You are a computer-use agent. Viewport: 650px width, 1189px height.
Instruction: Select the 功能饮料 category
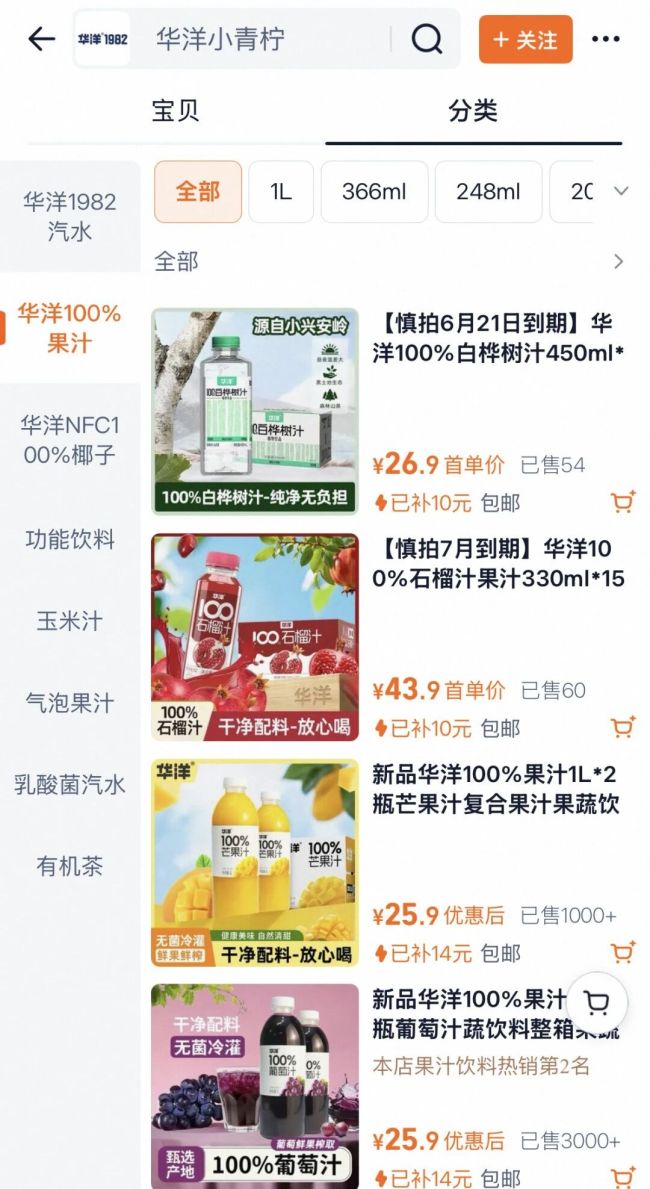click(70, 540)
